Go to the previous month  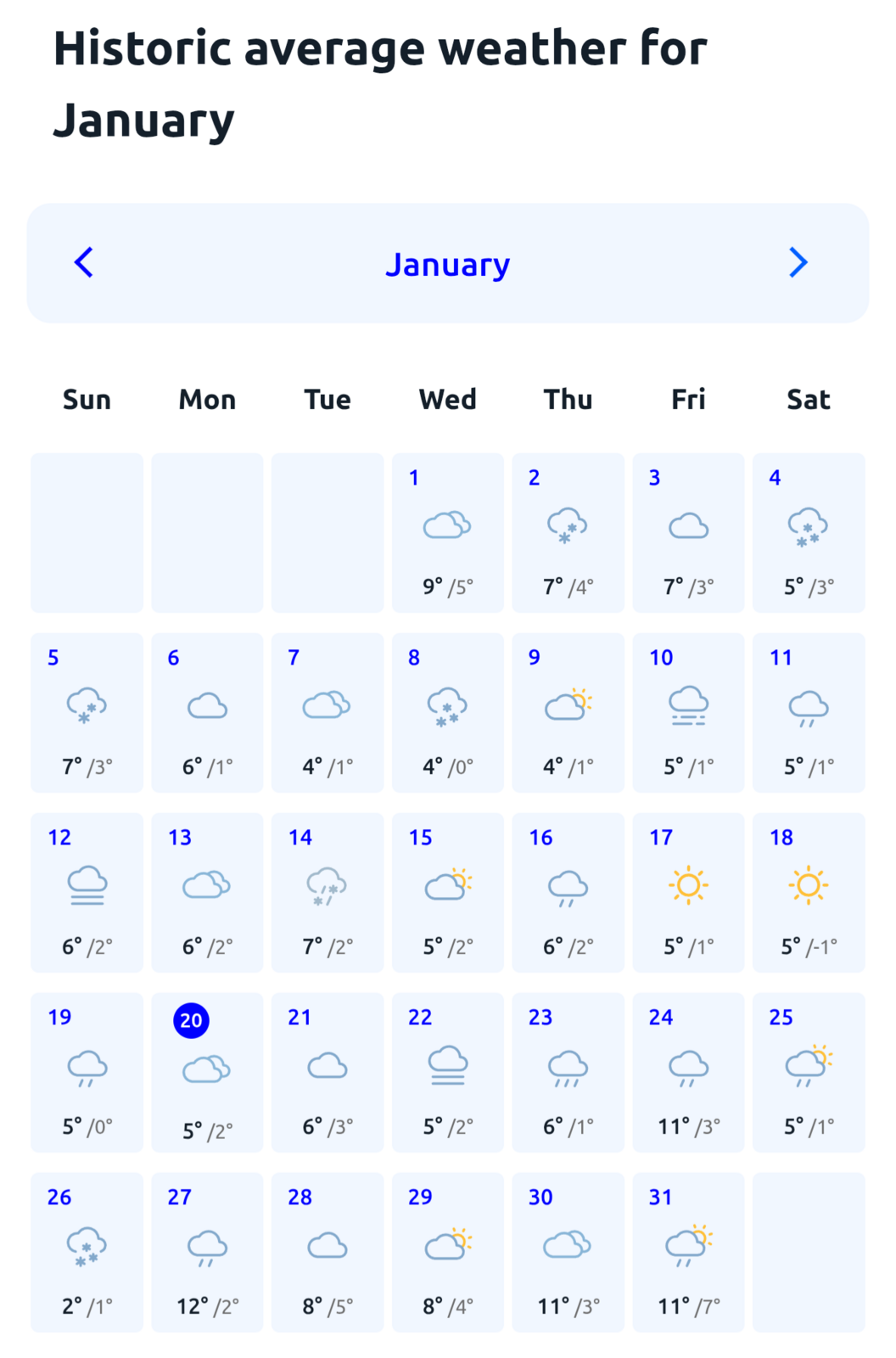point(84,263)
